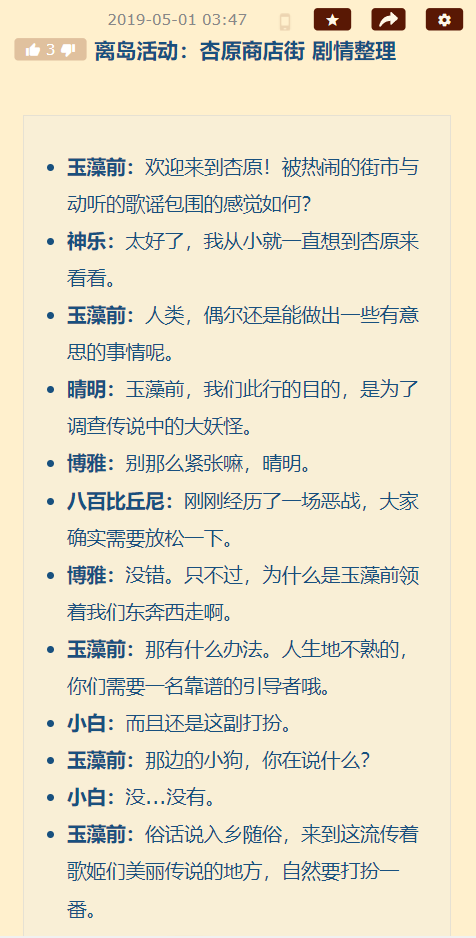Favorite this post with the star button
This screenshot has width=476, height=938.
(332, 20)
